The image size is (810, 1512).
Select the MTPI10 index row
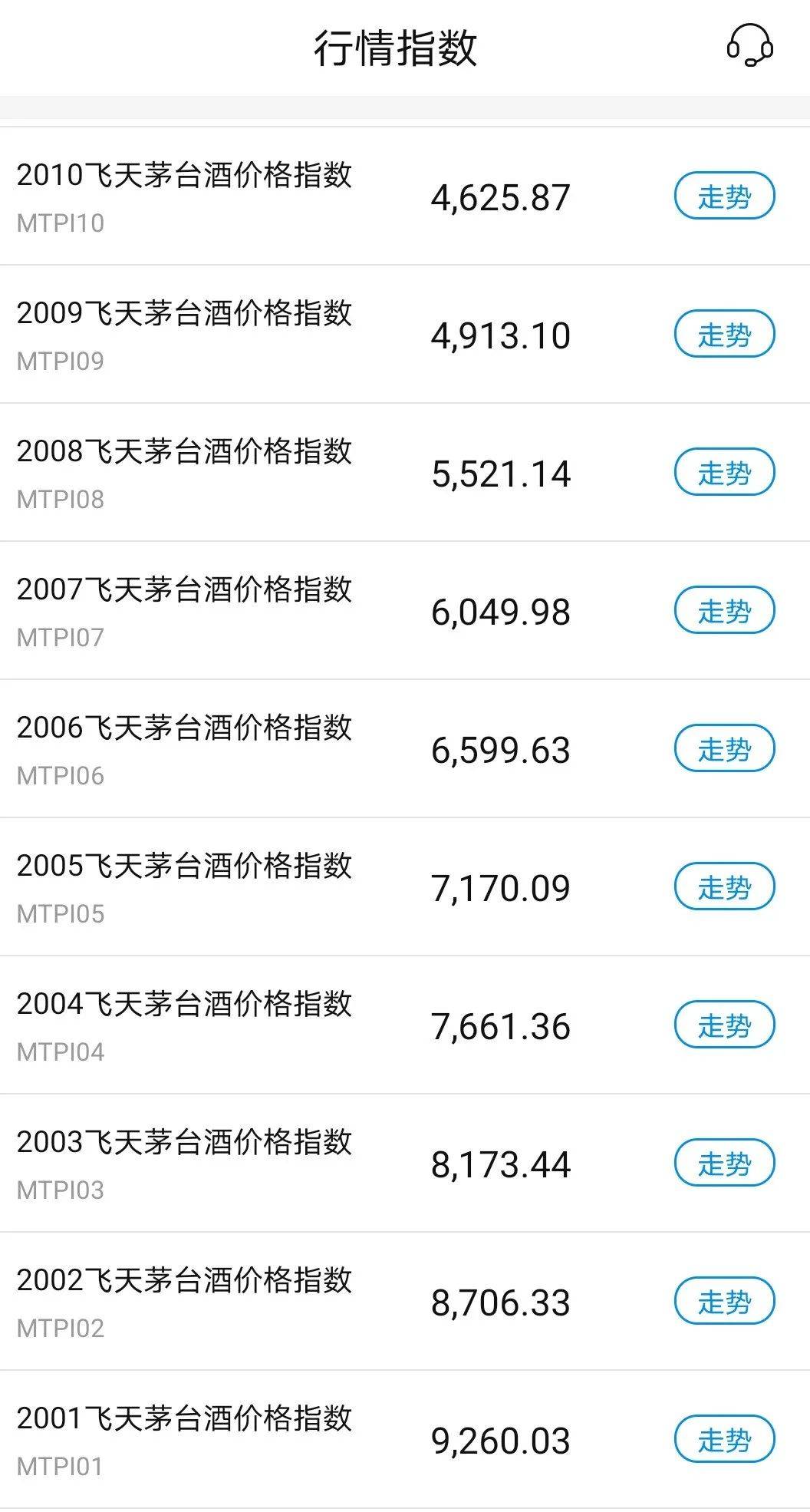[x=230, y=196]
